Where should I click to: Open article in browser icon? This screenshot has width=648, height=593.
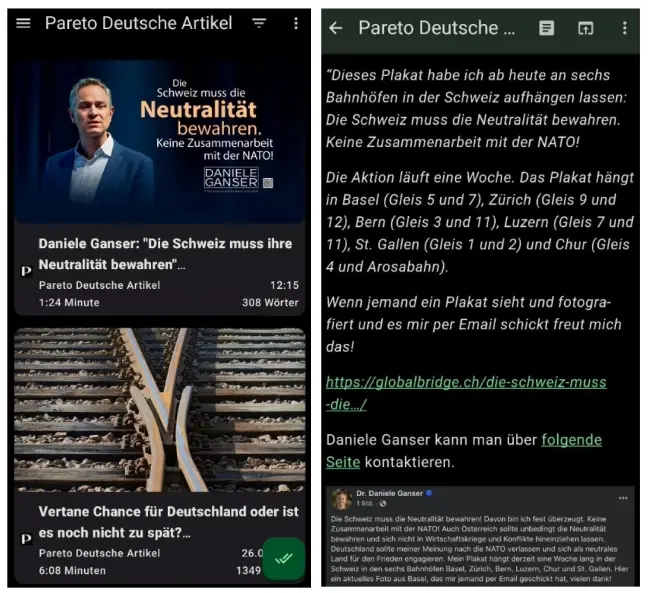point(586,28)
